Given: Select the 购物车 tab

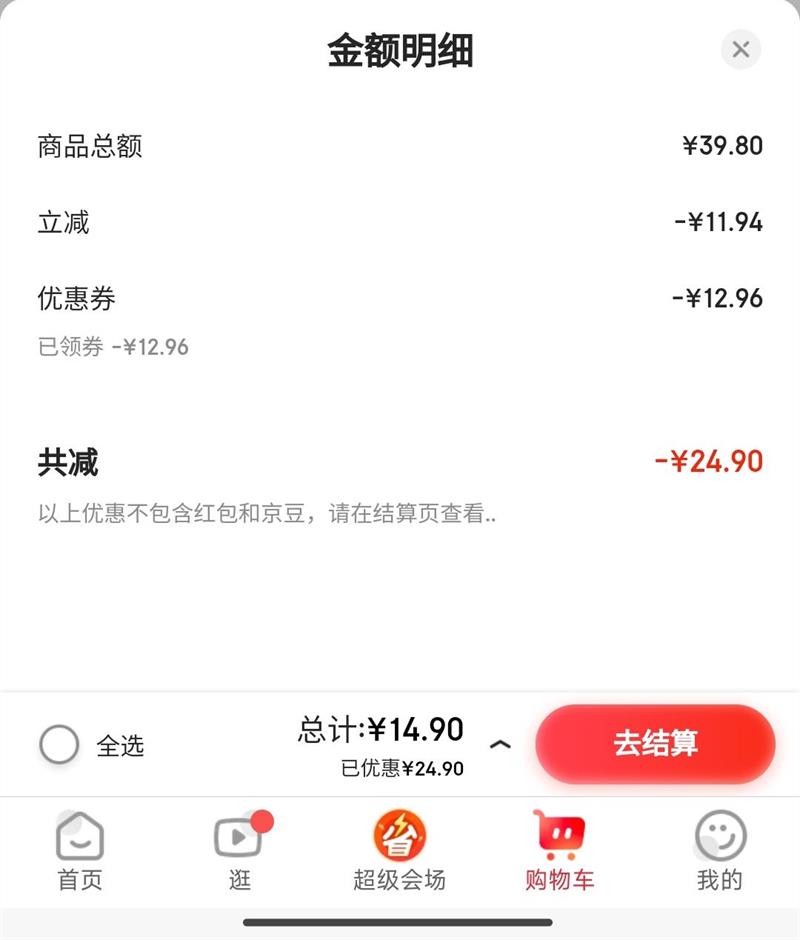Looking at the screenshot, I should [x=559, y=852].
